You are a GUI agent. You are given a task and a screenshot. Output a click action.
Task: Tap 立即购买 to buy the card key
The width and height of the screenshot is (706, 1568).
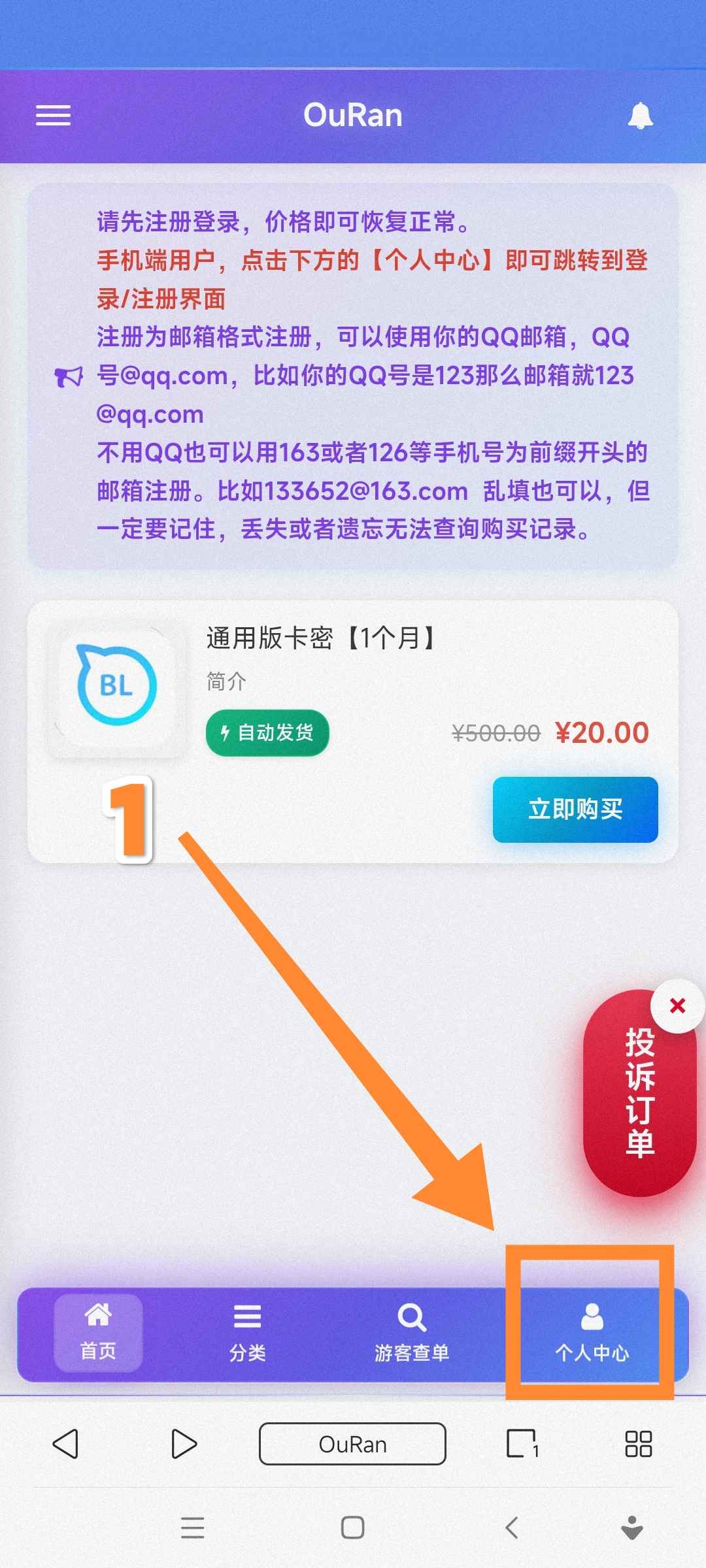coord(575,809)
